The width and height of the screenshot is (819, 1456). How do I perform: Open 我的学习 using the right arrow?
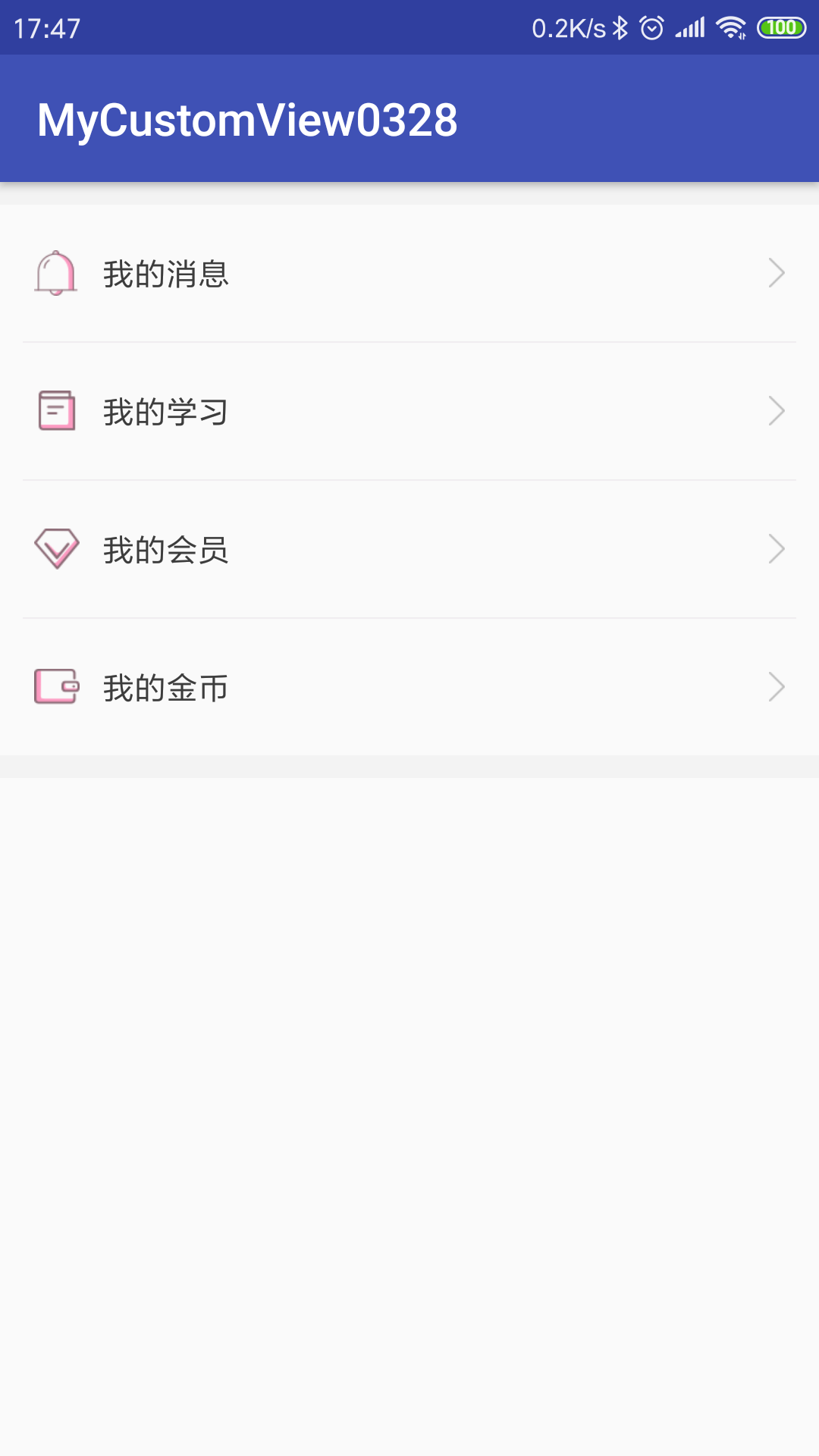pos(777,411)
